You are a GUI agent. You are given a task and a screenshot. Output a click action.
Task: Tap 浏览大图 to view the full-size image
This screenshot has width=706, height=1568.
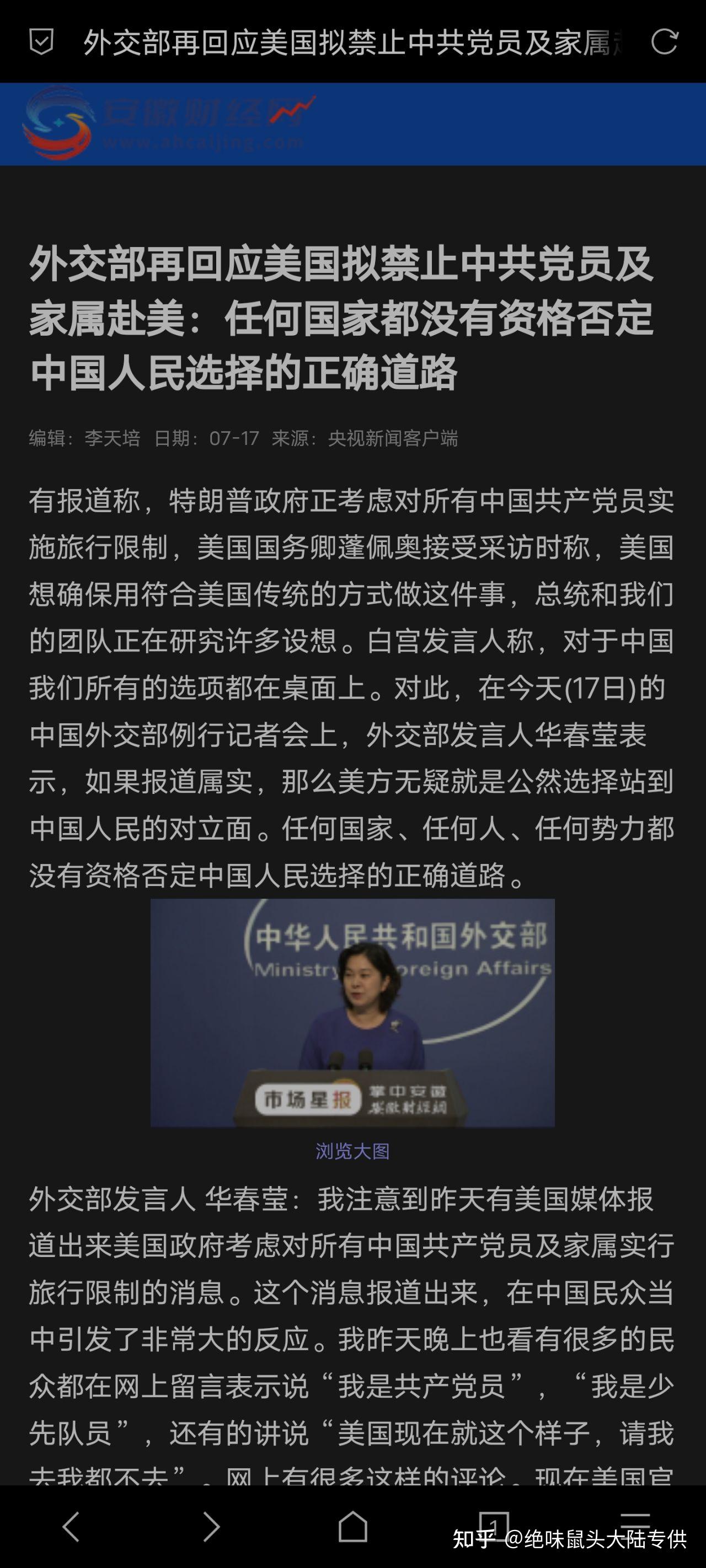click(352, 1151)
